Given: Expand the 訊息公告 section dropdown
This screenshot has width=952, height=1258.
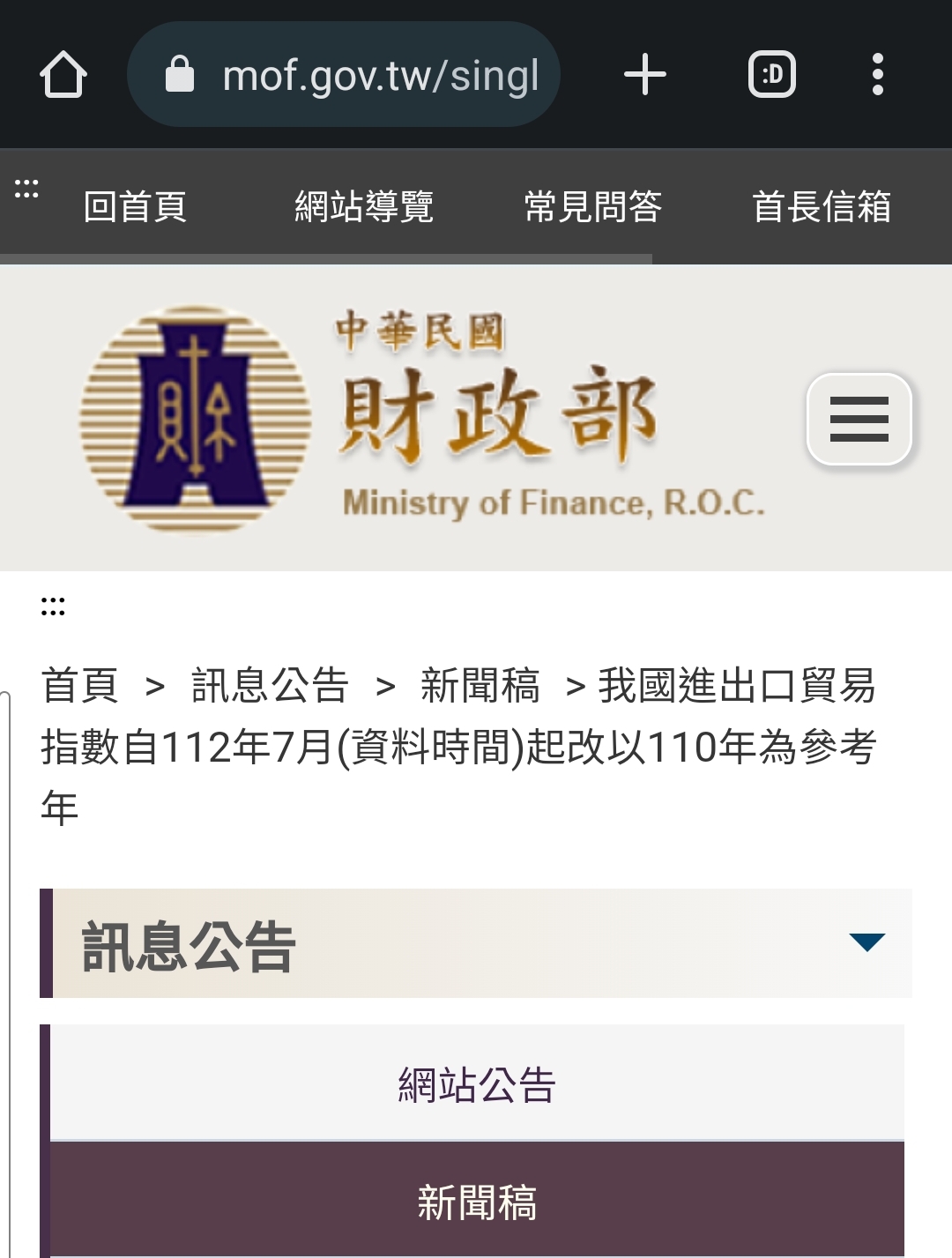Looking at the screenshot, I should [866, 942].
